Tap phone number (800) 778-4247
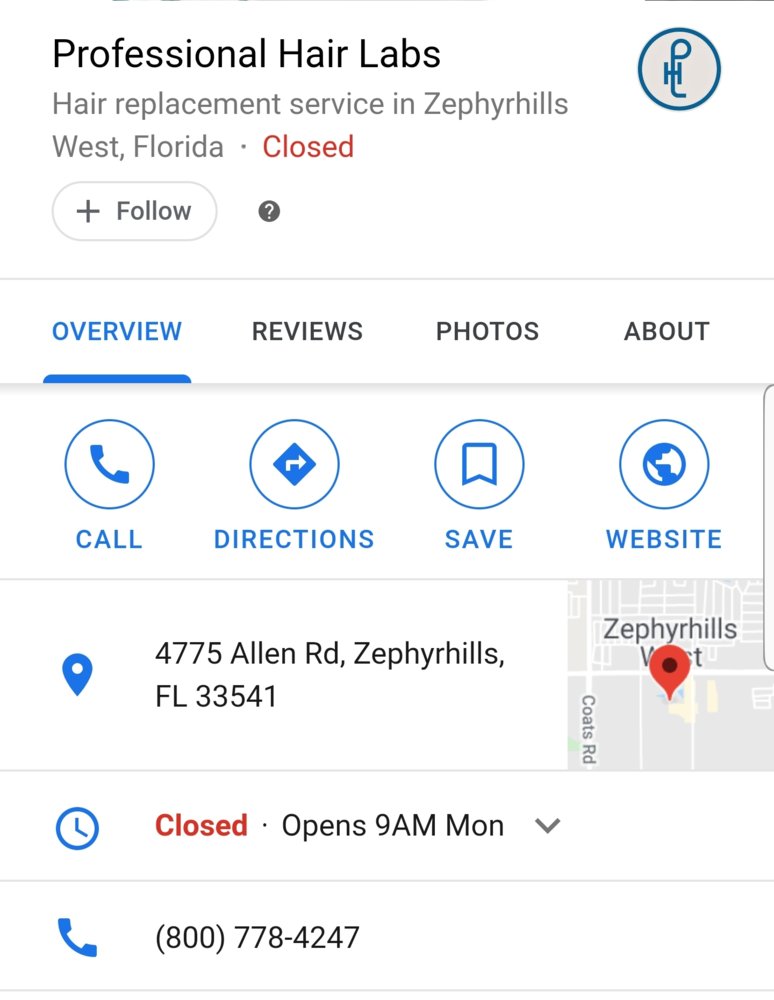The image size is (774, 1000). [x=257, y=938]
